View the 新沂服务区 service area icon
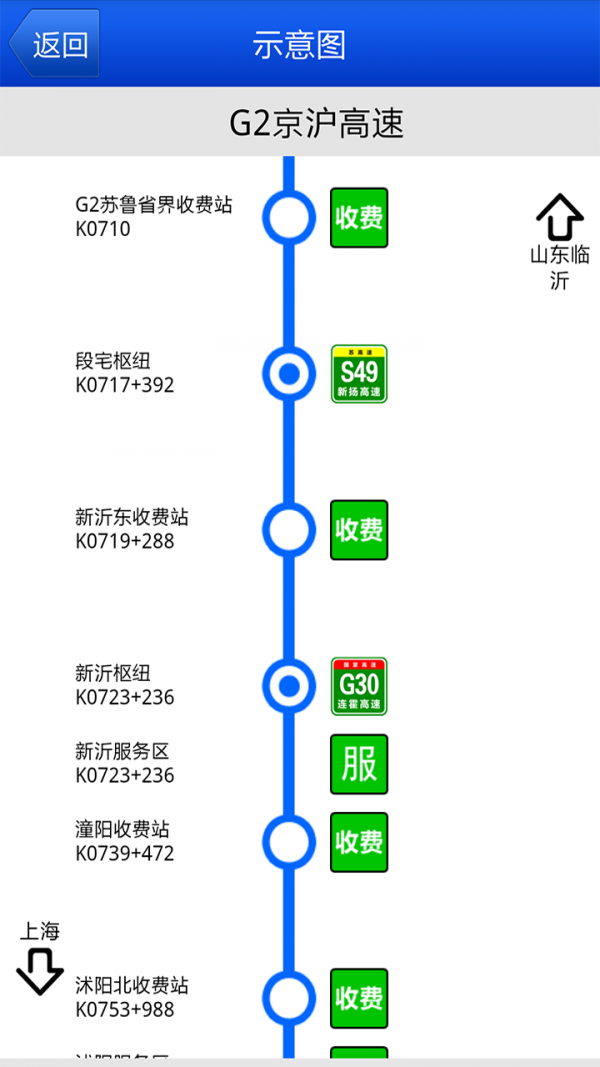Image resolution: width=600 pixels, height=1067 pixels. (359, 764)
